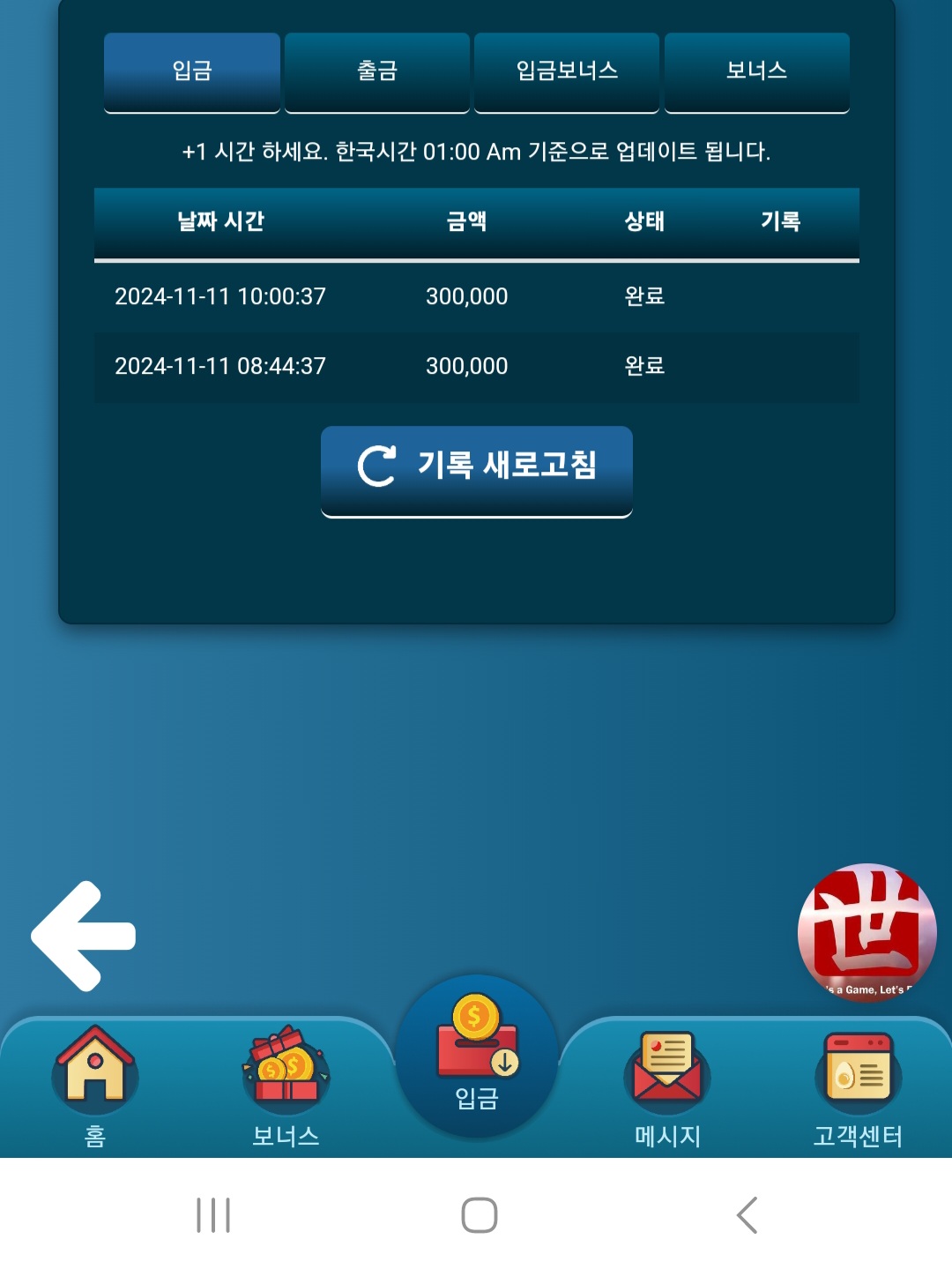952x1269 pixels.
Task: Open 고객센터 support
Action: [858, 1086]
